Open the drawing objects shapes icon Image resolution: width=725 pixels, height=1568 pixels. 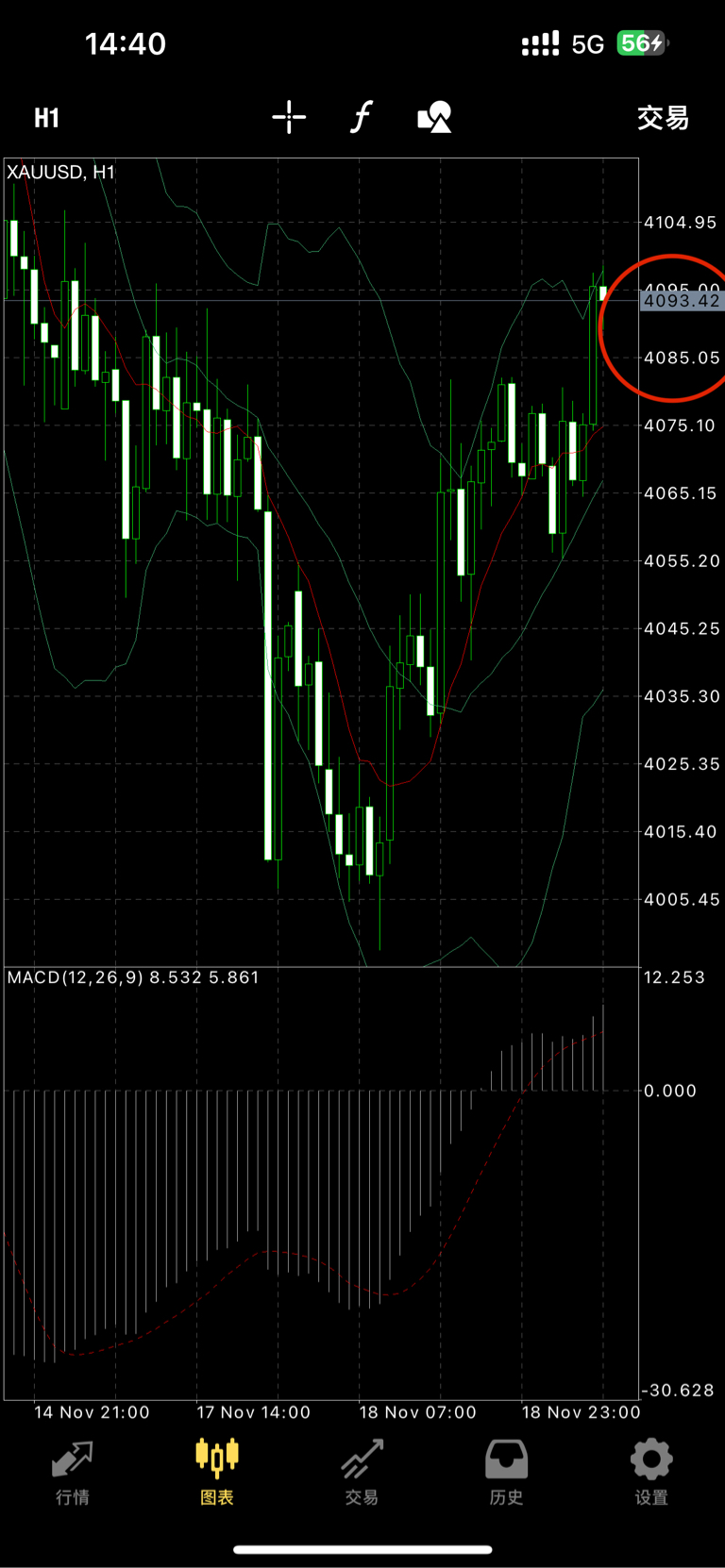(434, 118)
